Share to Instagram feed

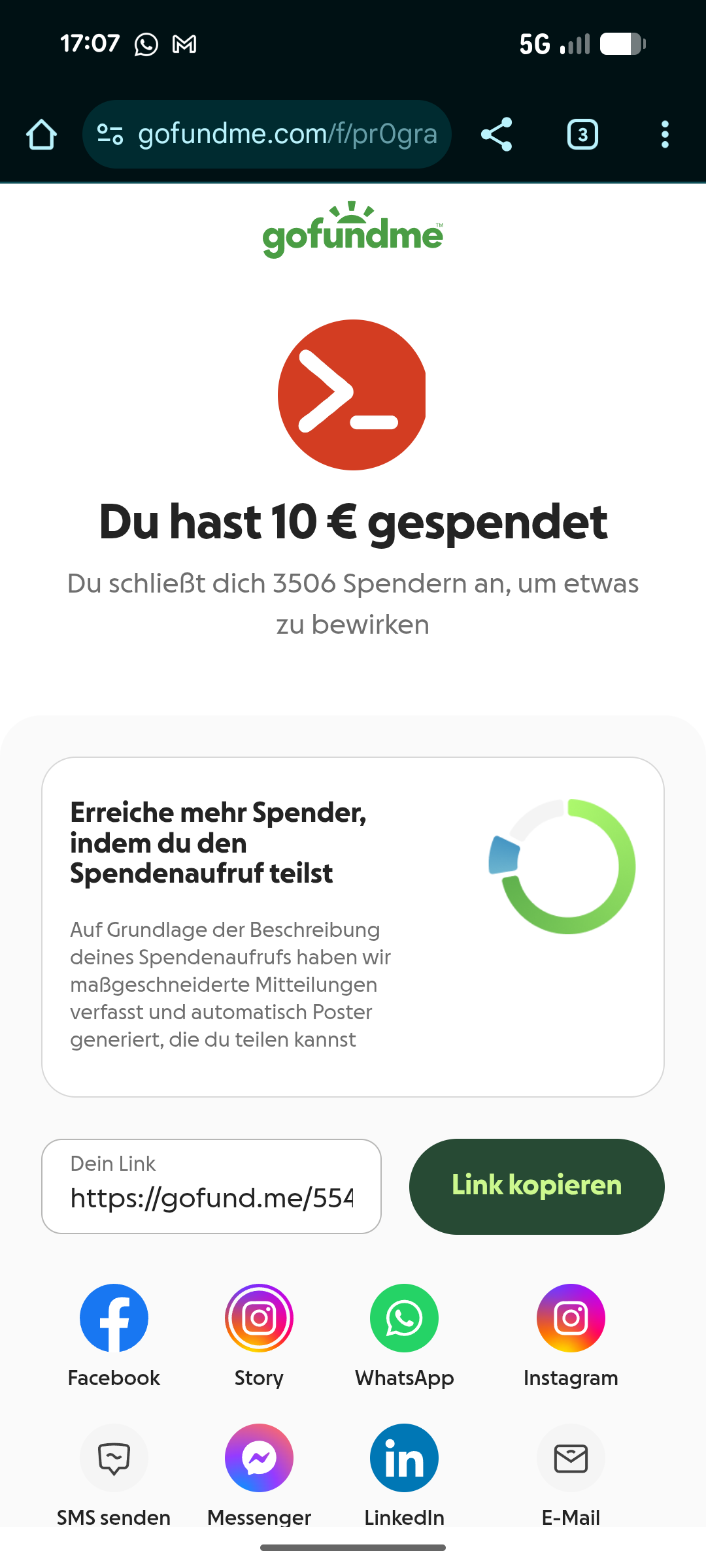point(571,1318)
